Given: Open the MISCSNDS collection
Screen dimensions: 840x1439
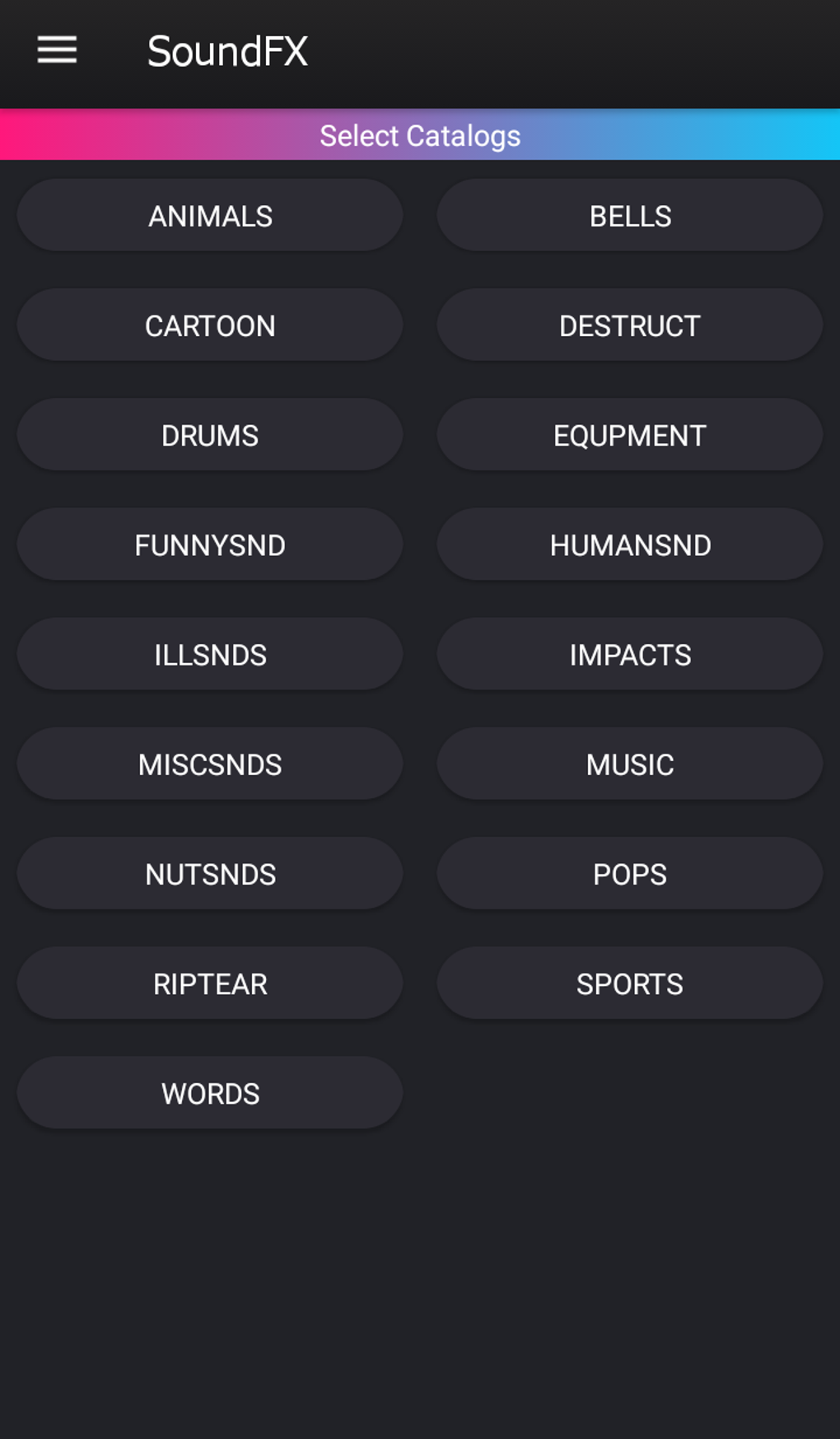Looking at the screenshot, I should click(210, 764).
